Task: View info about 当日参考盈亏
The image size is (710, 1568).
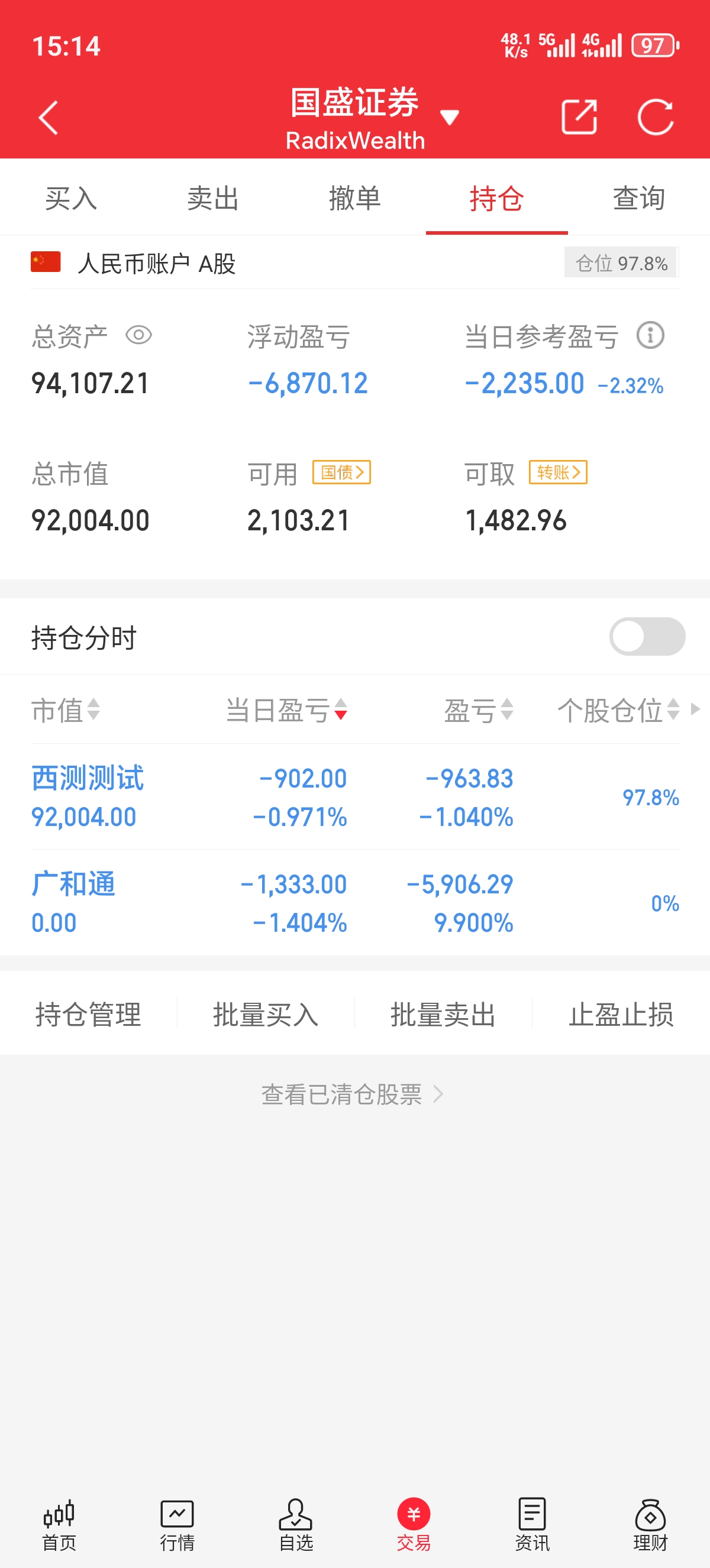Action: point(650,335)
